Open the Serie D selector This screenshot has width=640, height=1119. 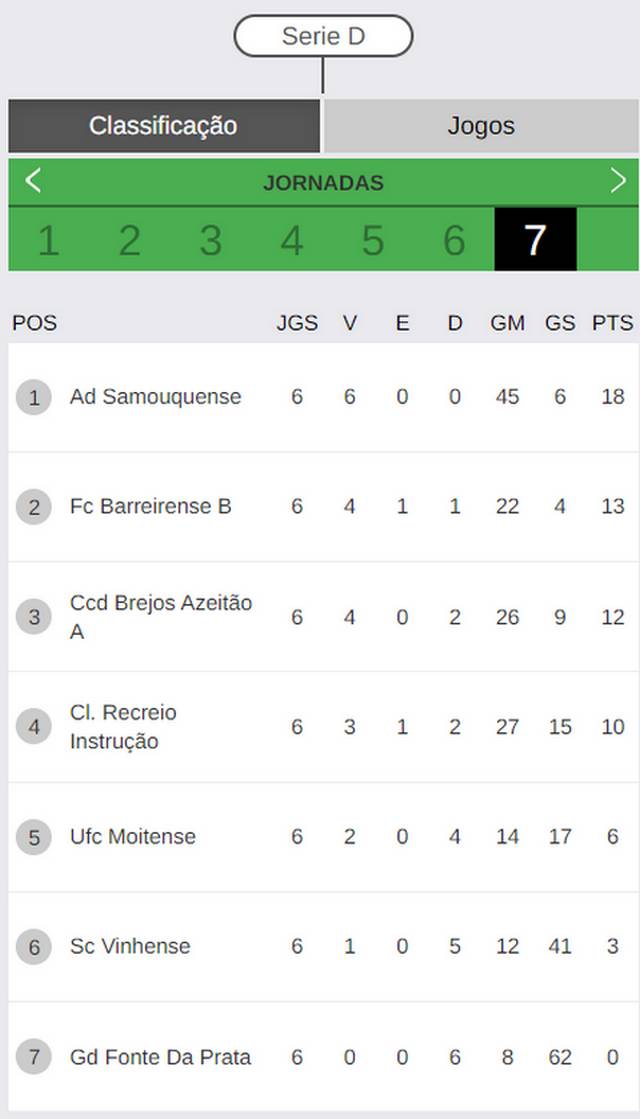pos(323,36)
